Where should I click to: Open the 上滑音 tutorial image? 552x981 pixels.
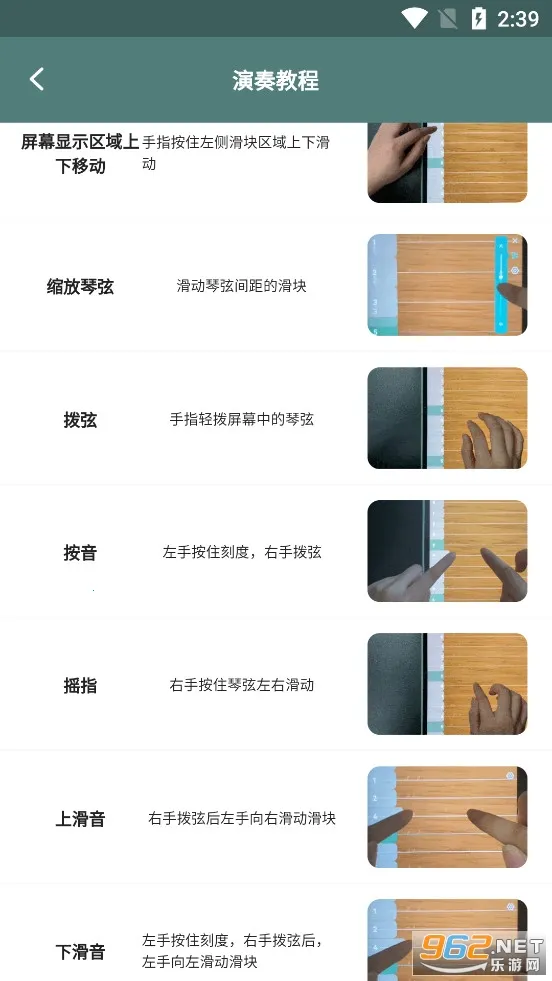[x=447, y=817]
